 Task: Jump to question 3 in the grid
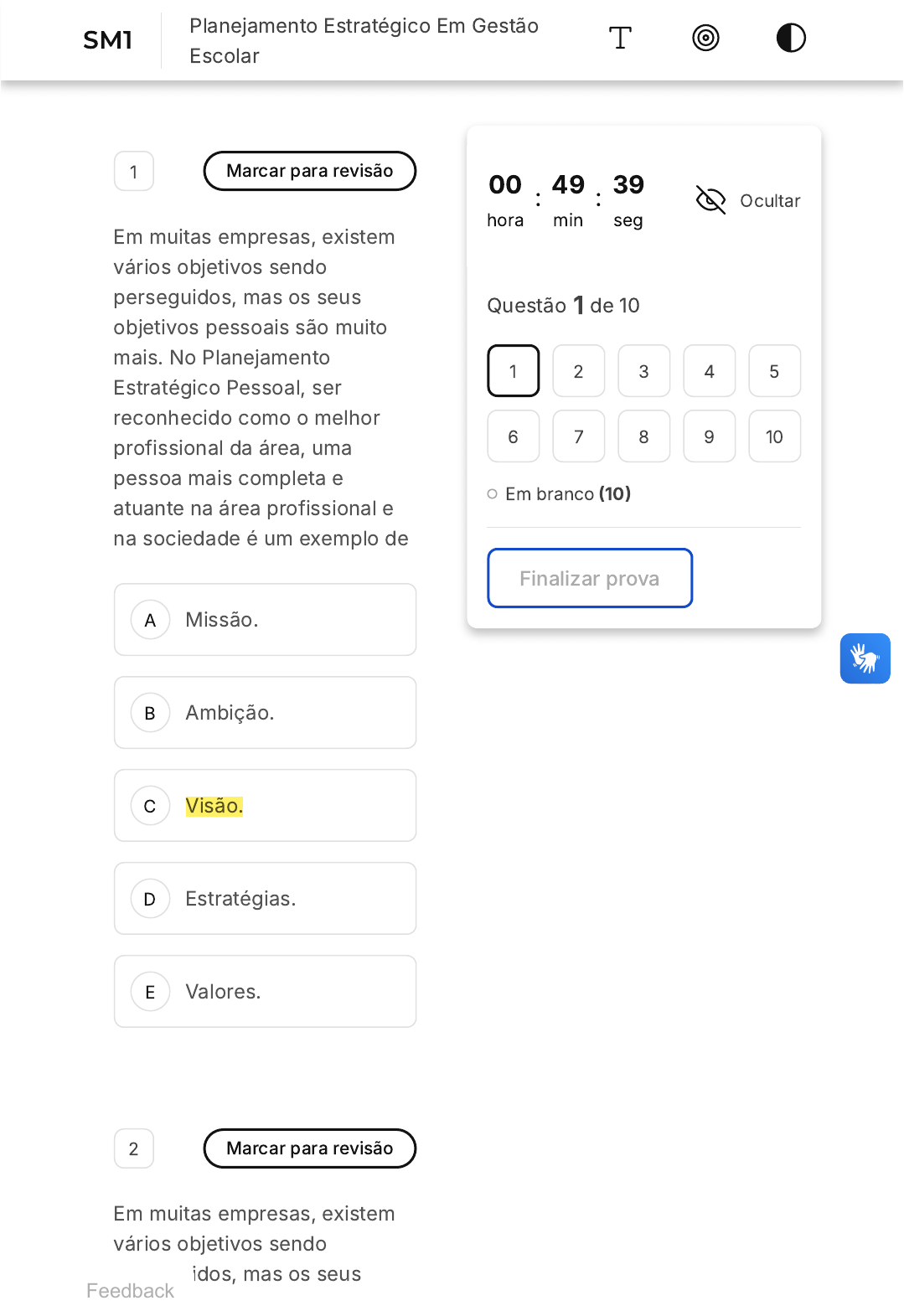pos(643,371)
